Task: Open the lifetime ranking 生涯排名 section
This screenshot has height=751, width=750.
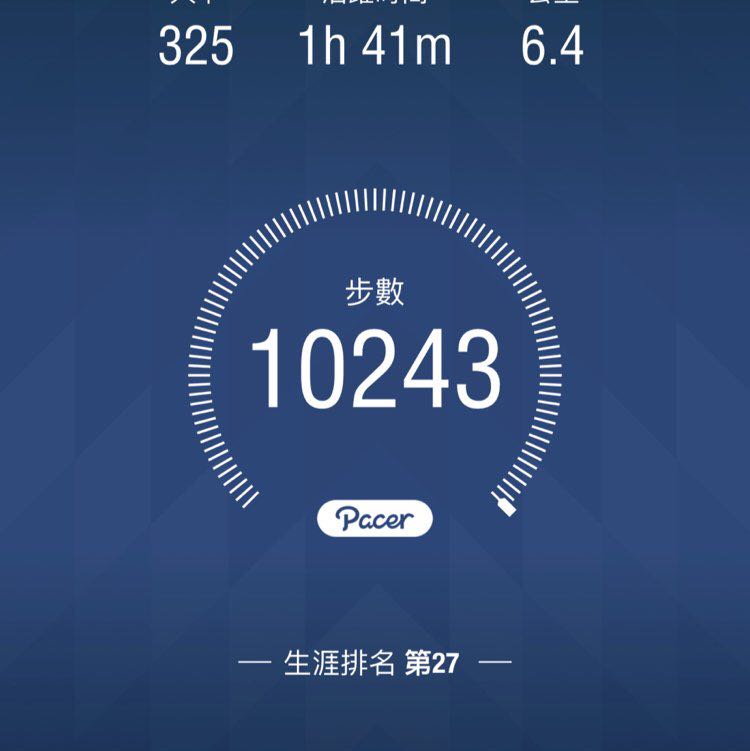Action: click(x=375, y=660)
